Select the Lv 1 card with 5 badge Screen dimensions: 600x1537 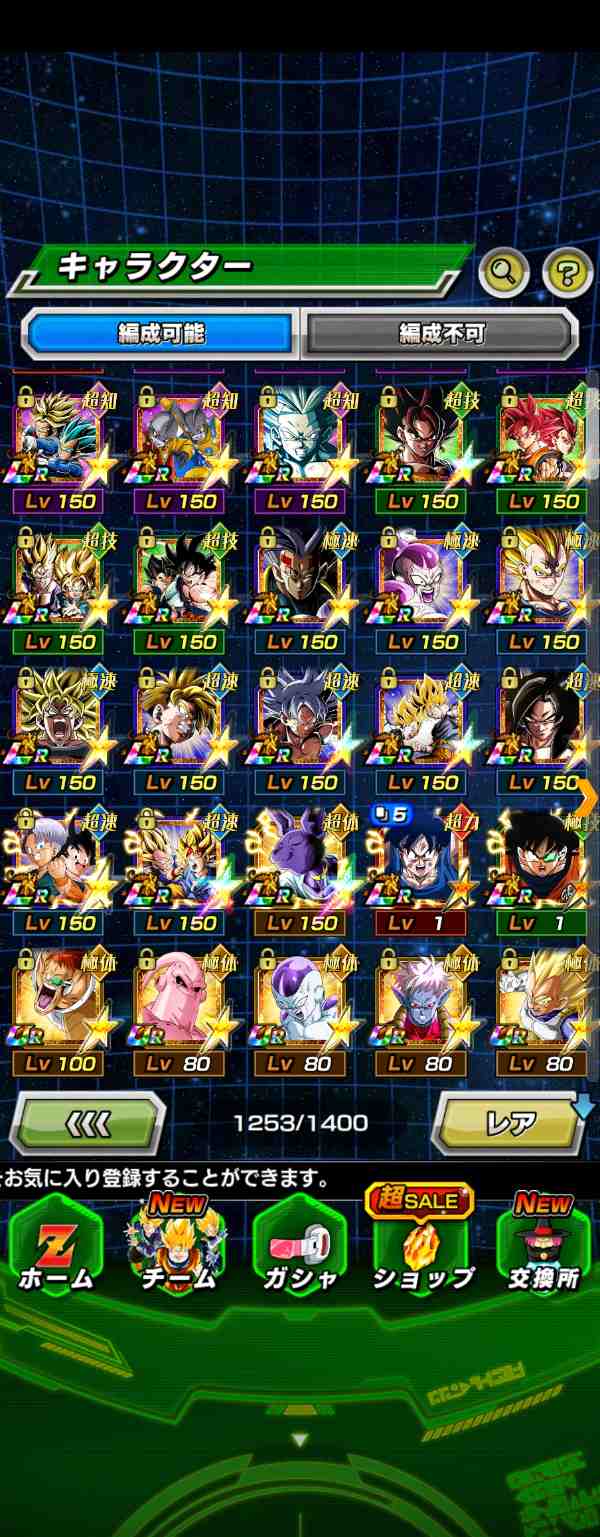(423, 870)
